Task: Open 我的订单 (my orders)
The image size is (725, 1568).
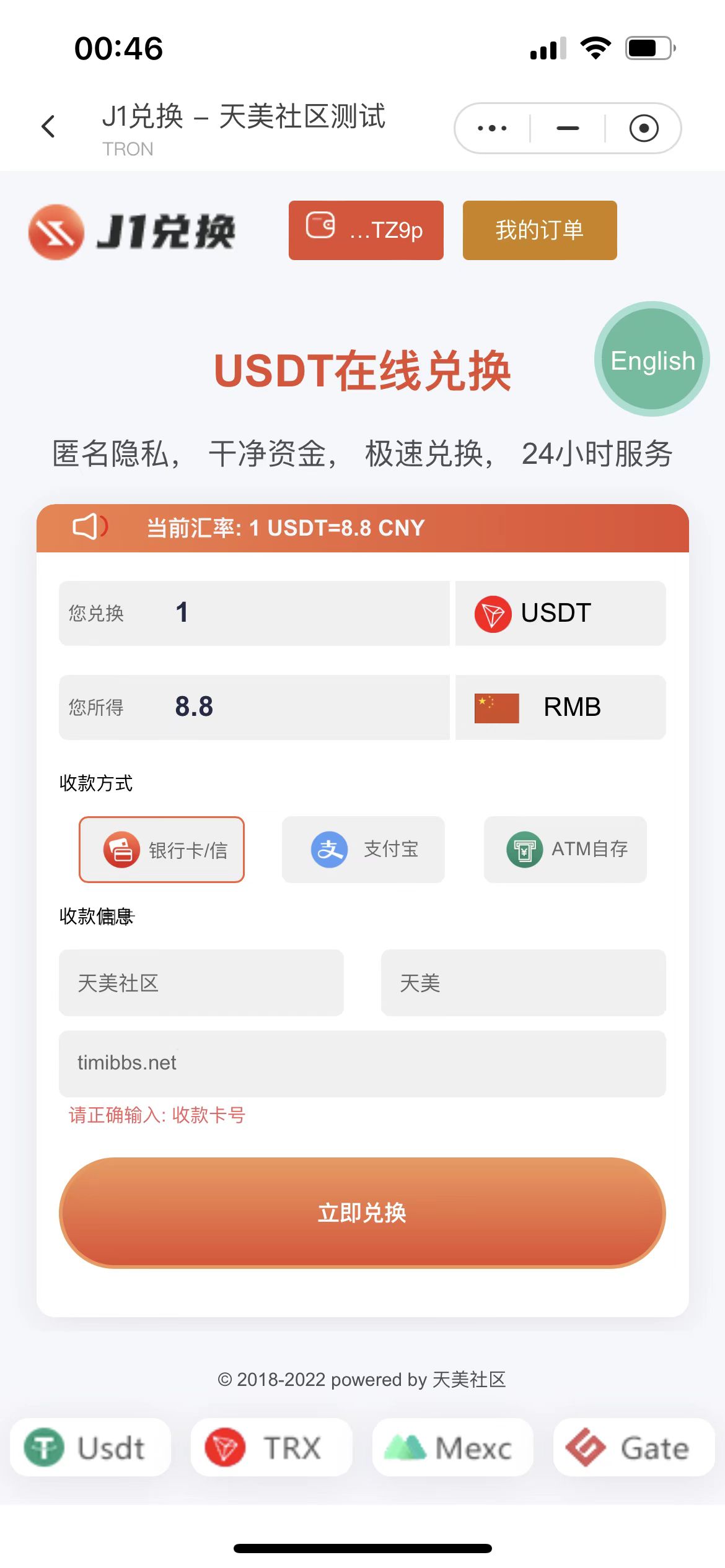Action: 540,230
